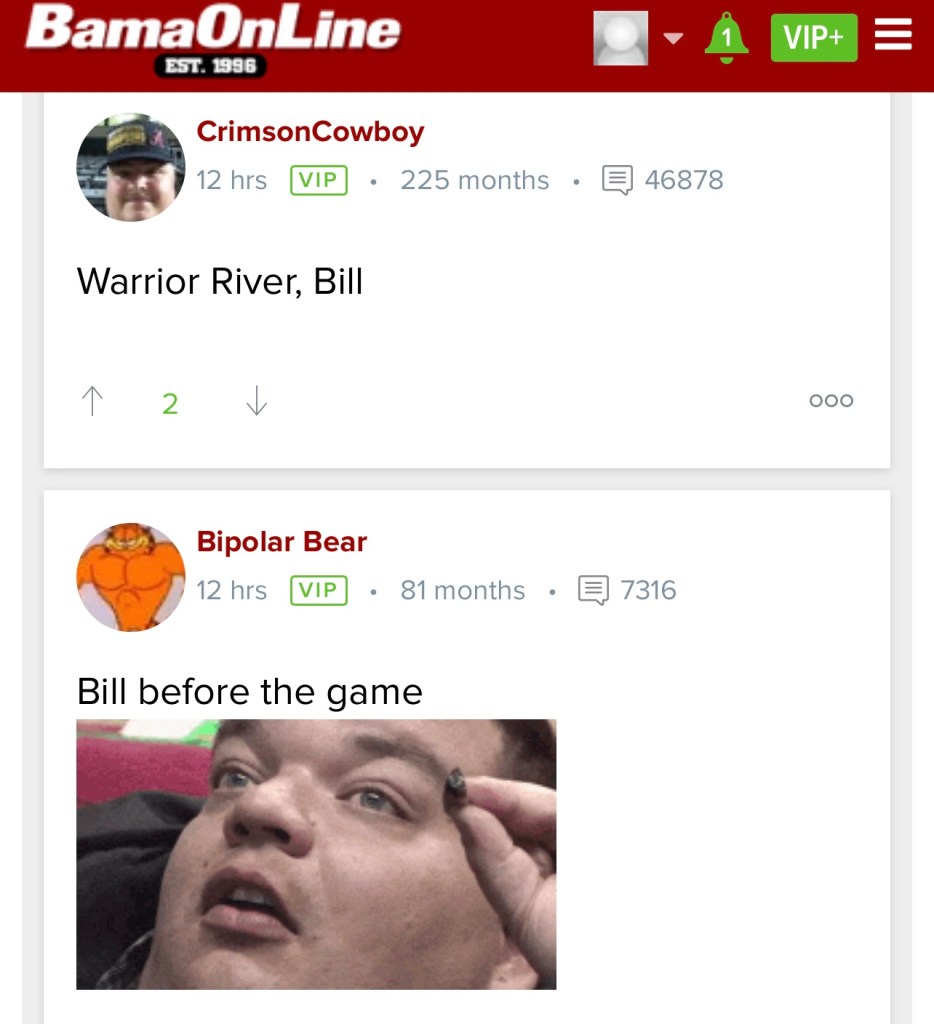934x1024 pixels.
Task: Open the hamburger menu
Action: click(893, 37)
